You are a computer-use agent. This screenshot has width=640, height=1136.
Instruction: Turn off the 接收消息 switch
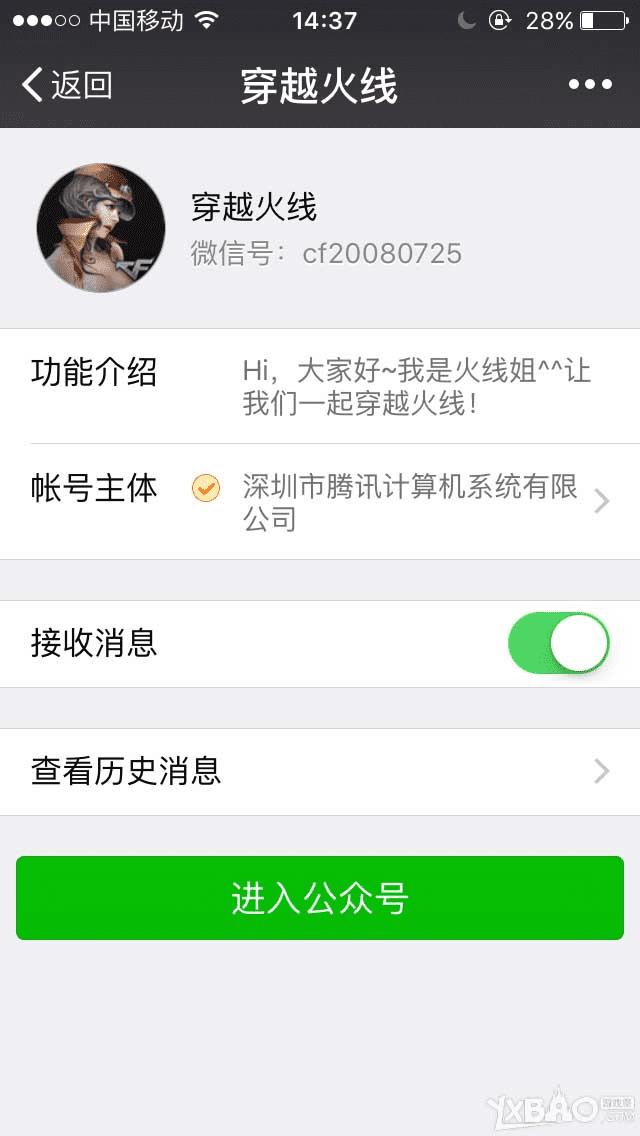(559, 643)
